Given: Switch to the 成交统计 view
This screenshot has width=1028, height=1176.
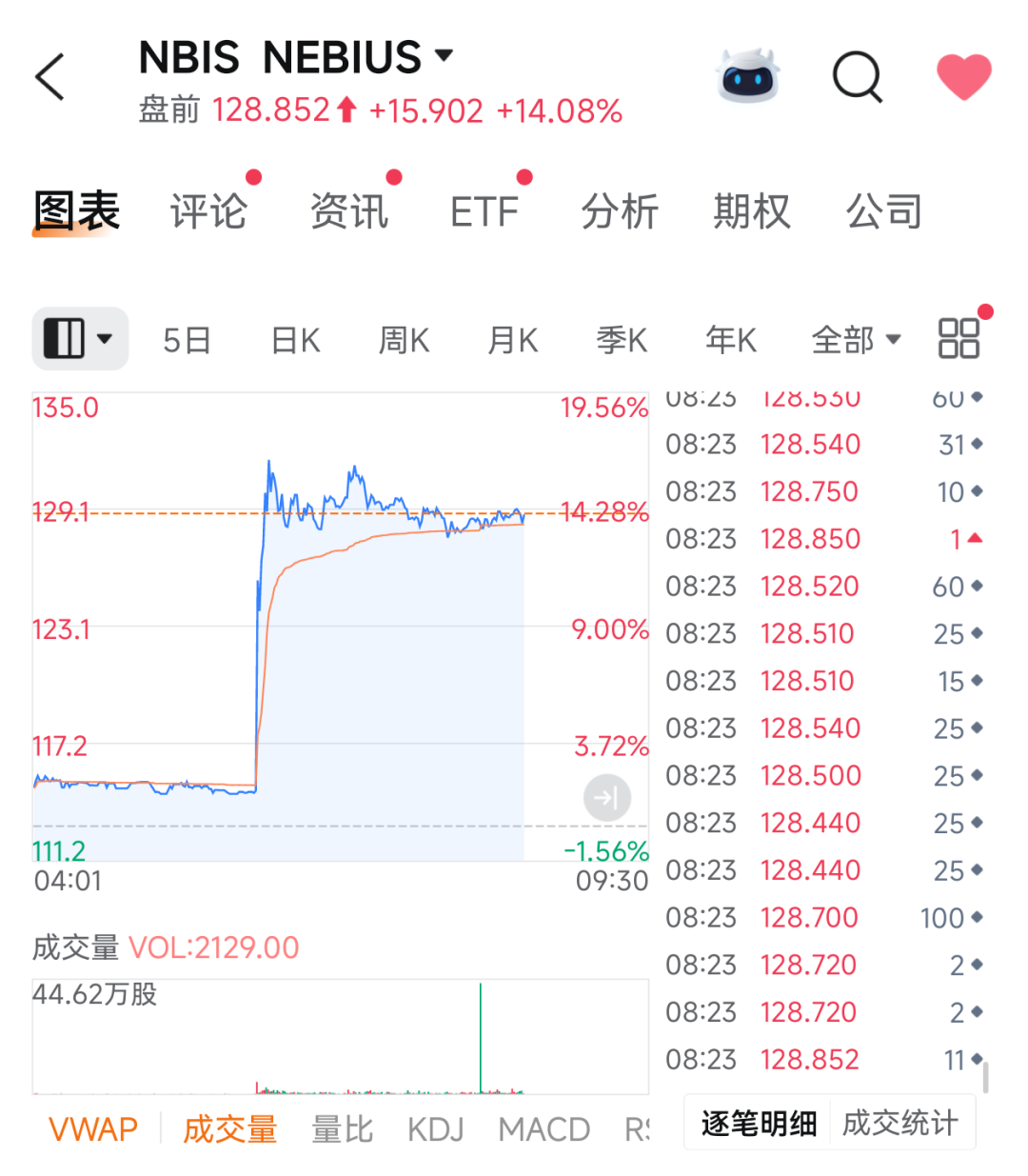Looking at the screenshot, I should [x=902, y=1123].
